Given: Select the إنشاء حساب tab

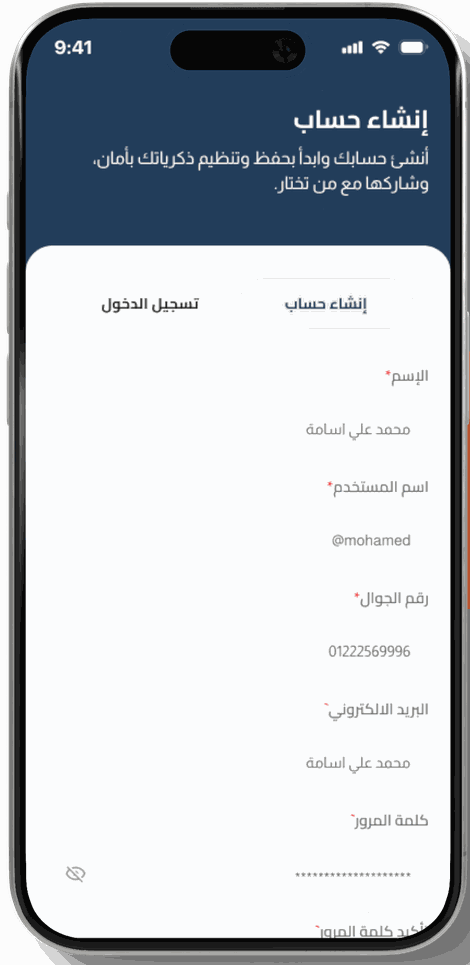Looking at the screenshot, I should (x=326, y=304).
